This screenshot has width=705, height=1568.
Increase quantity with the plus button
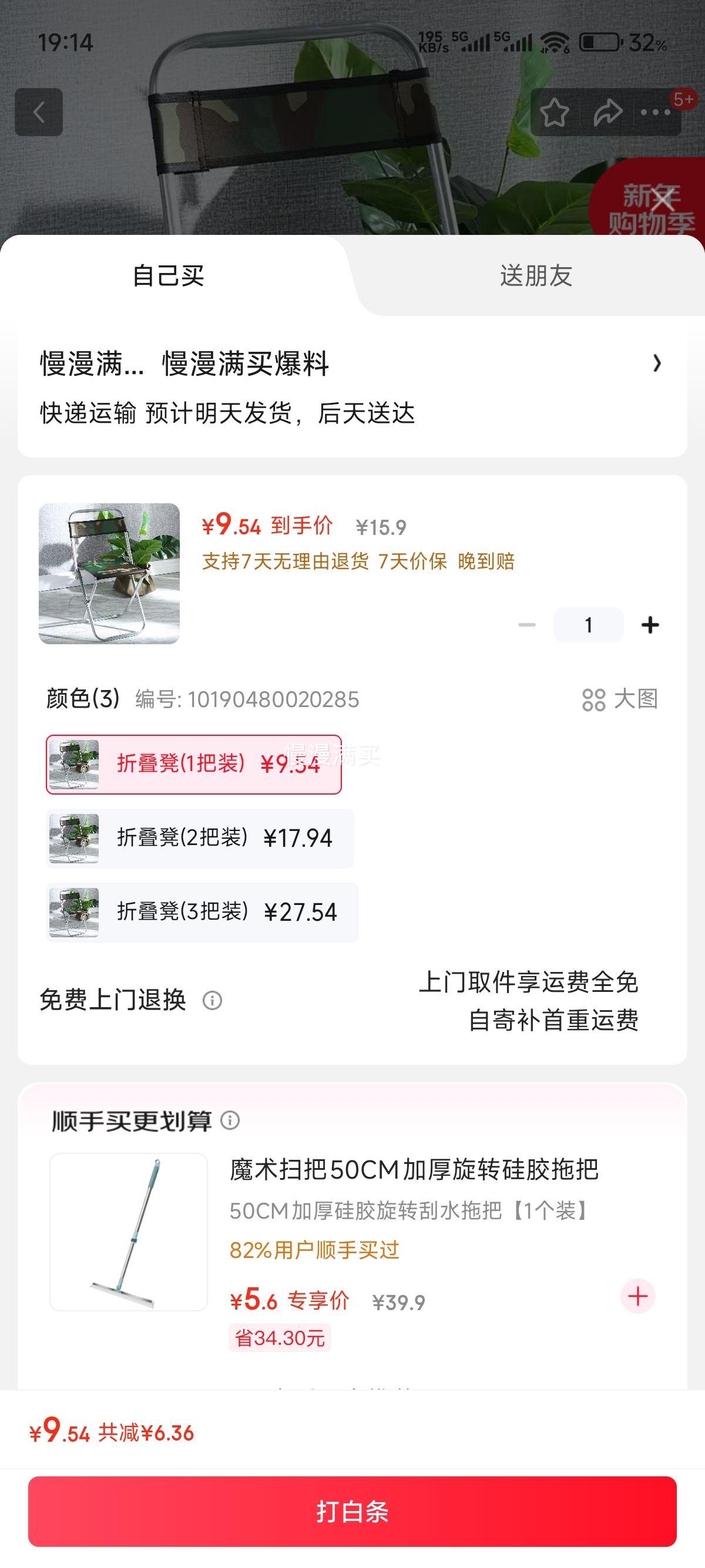point(650,625)
